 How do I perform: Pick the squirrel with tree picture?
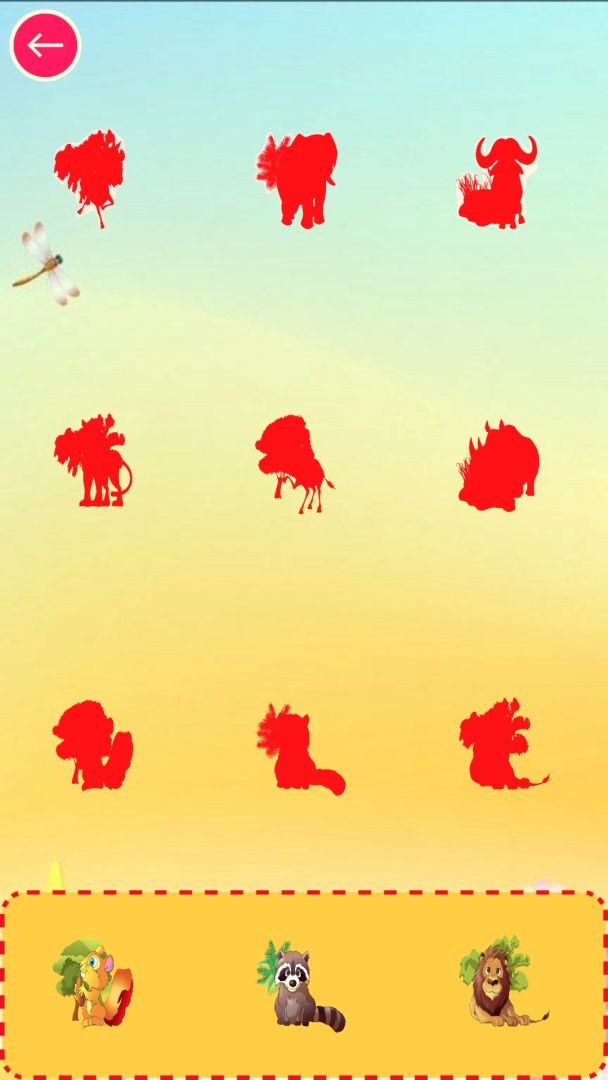click(x=93, y=984)
